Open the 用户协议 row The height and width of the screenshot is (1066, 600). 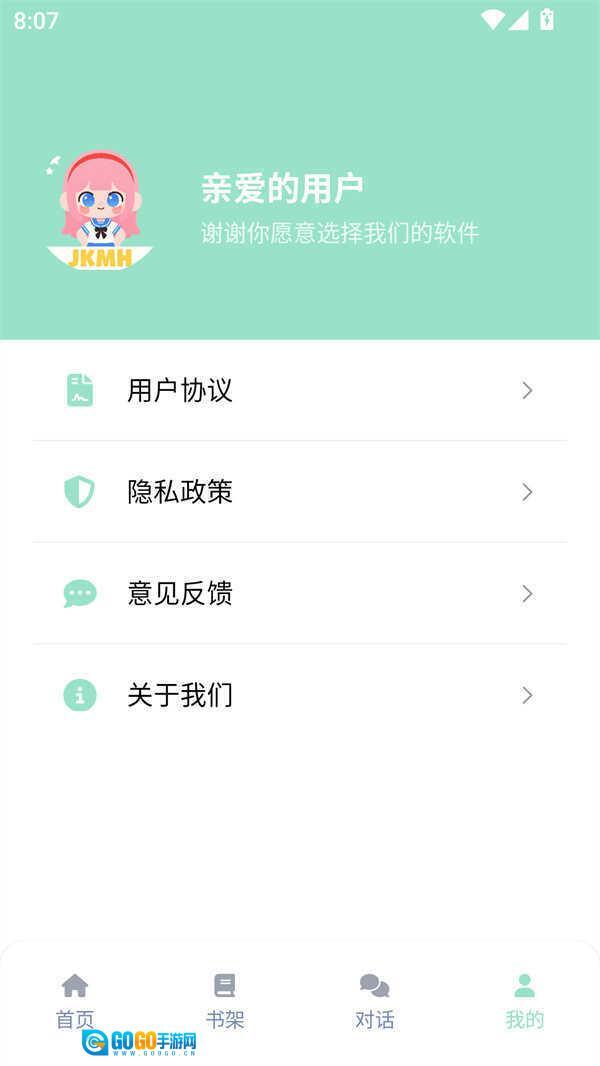coord(299,390)
